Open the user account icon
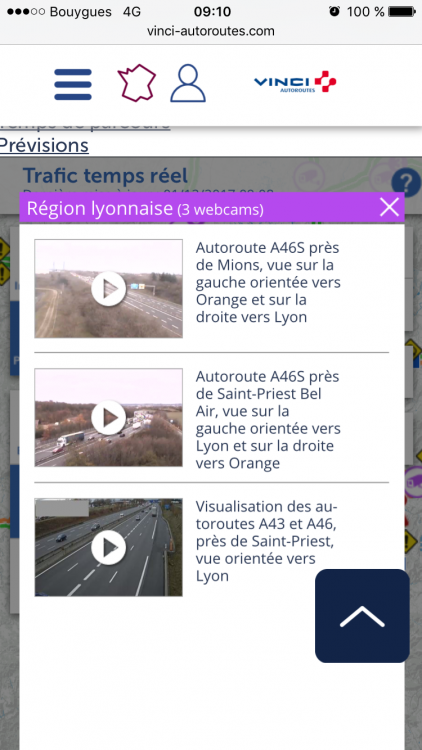This screenshot has height=750, width=422. tap(188, 83)
